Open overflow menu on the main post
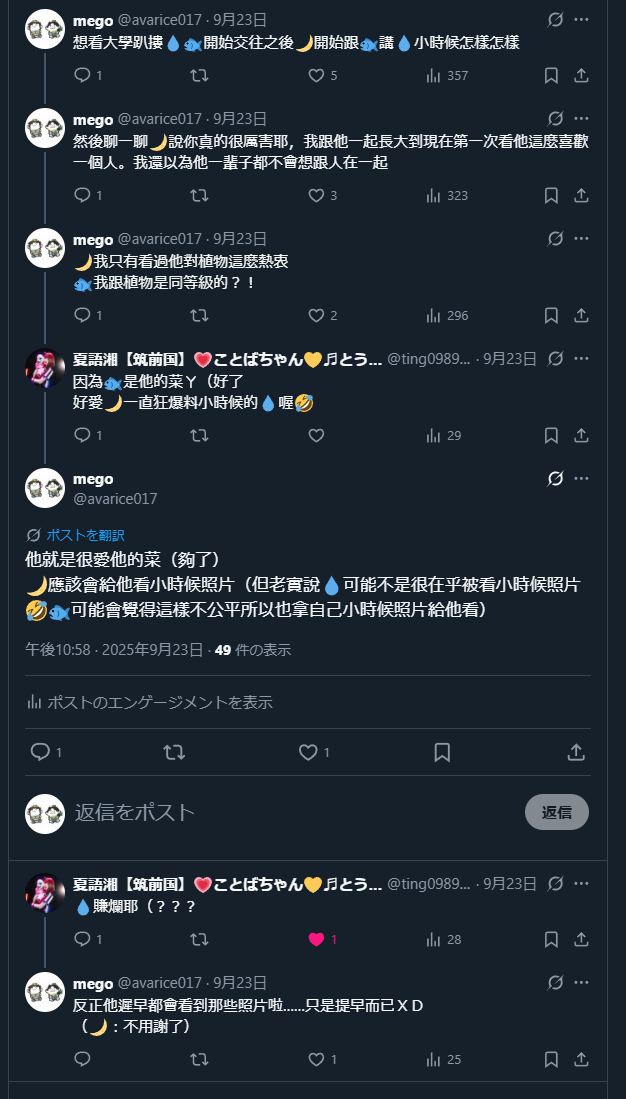Screen dimensions: 626x1099 [x=581, y=479]
